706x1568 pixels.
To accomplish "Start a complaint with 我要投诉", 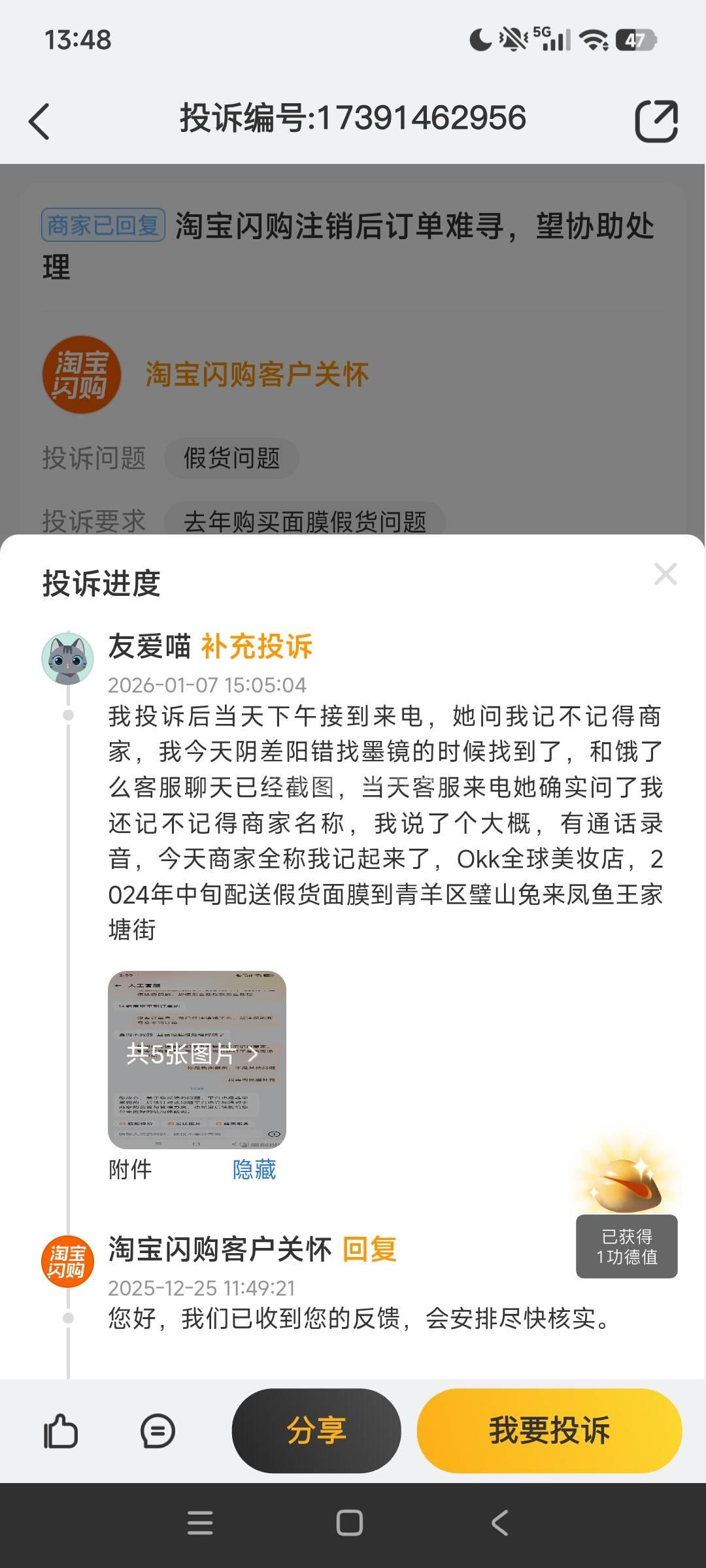I will click(x=549, y=1431).
